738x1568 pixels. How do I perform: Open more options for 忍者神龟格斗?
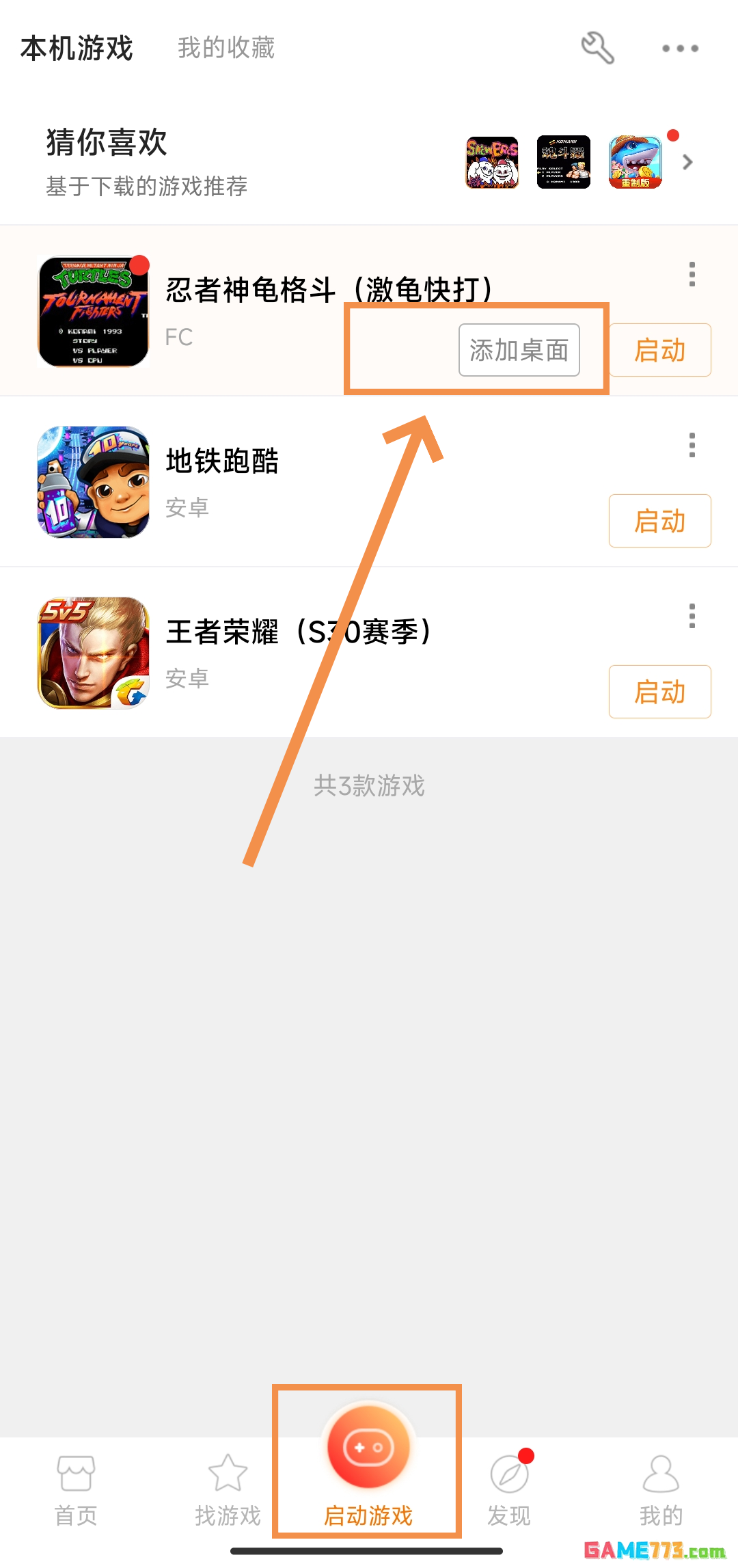[x=692, y=274]
